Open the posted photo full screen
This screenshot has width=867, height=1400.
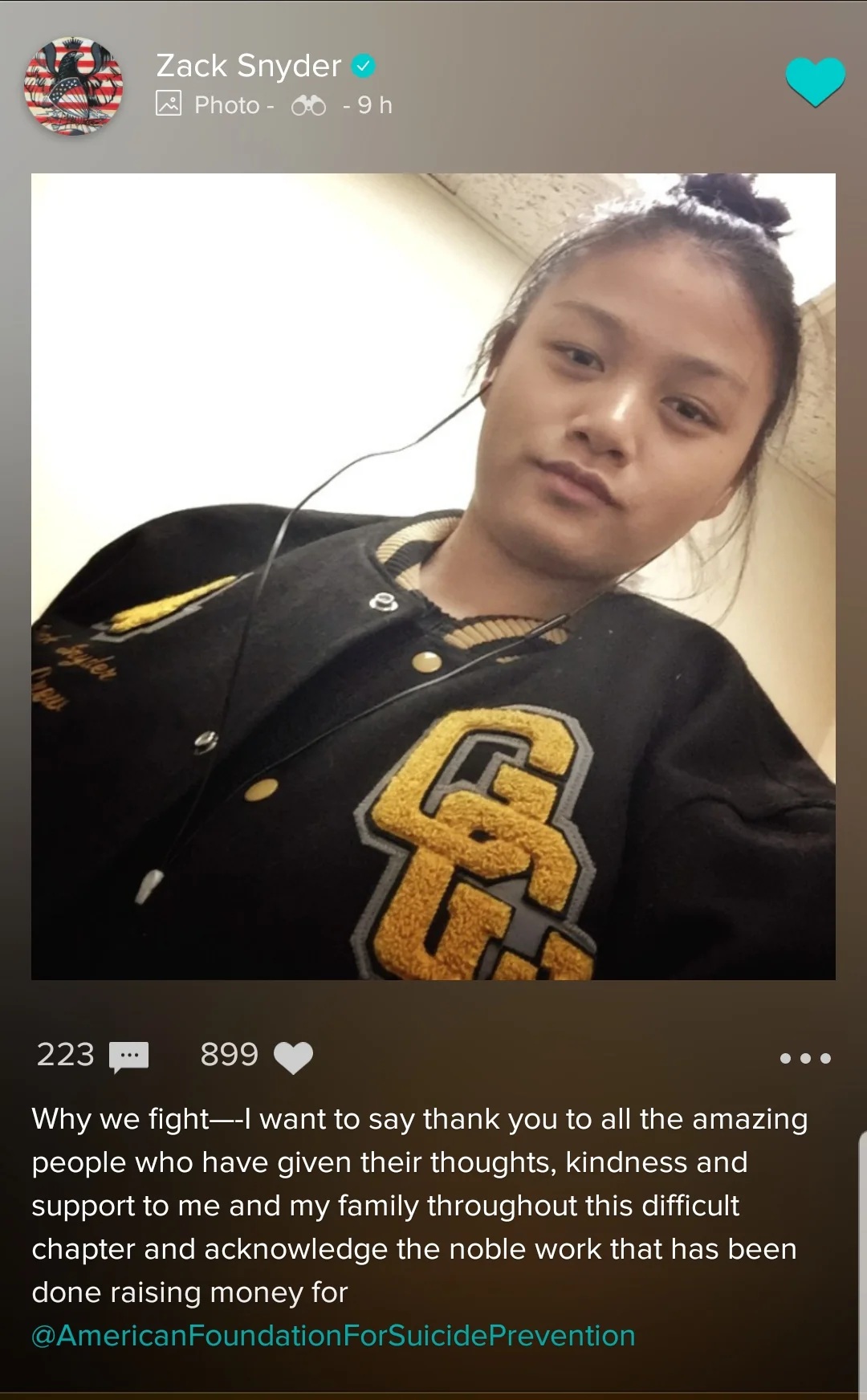(433, 576)
